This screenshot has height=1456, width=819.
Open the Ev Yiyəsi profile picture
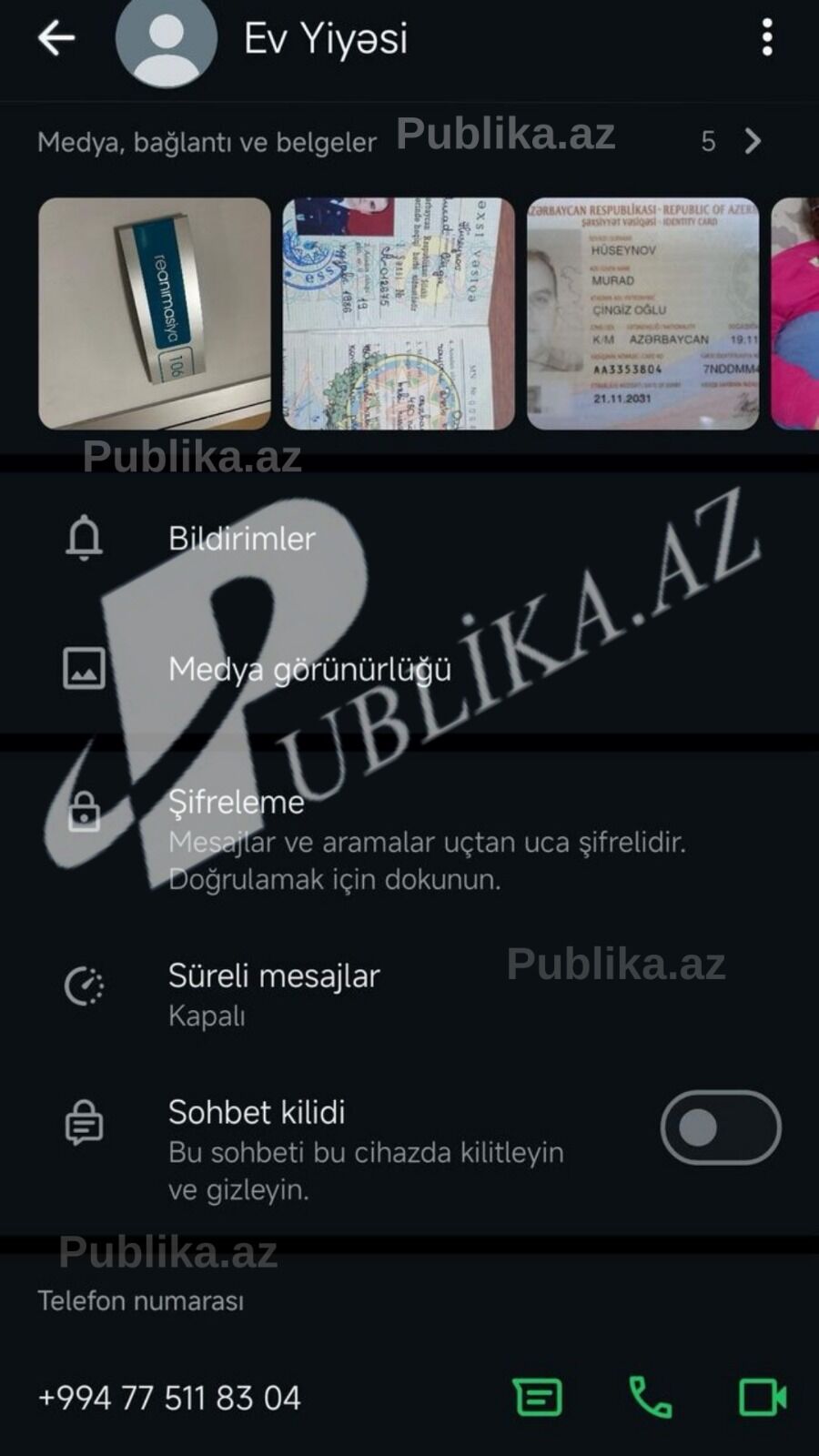click(166, 40)
